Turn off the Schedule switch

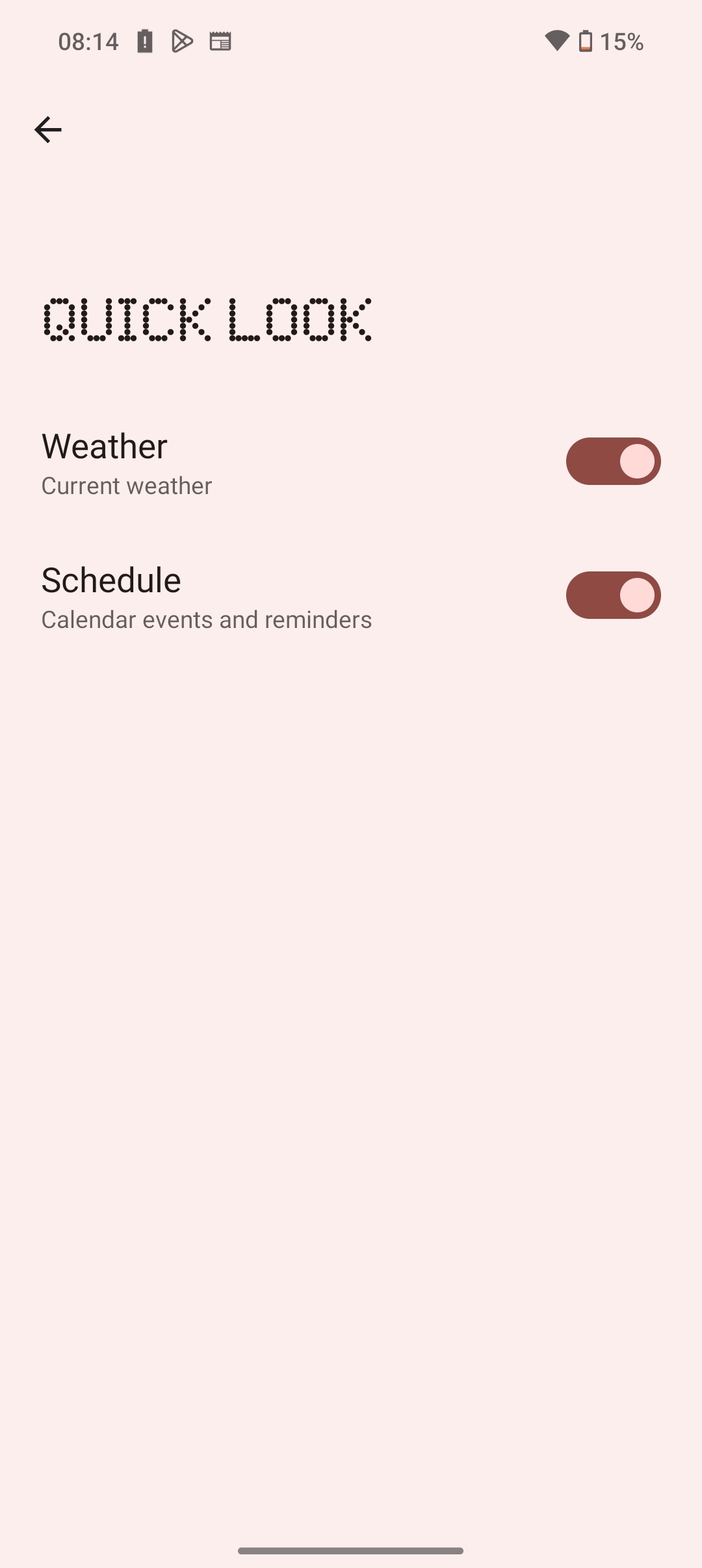pos(613,595)
